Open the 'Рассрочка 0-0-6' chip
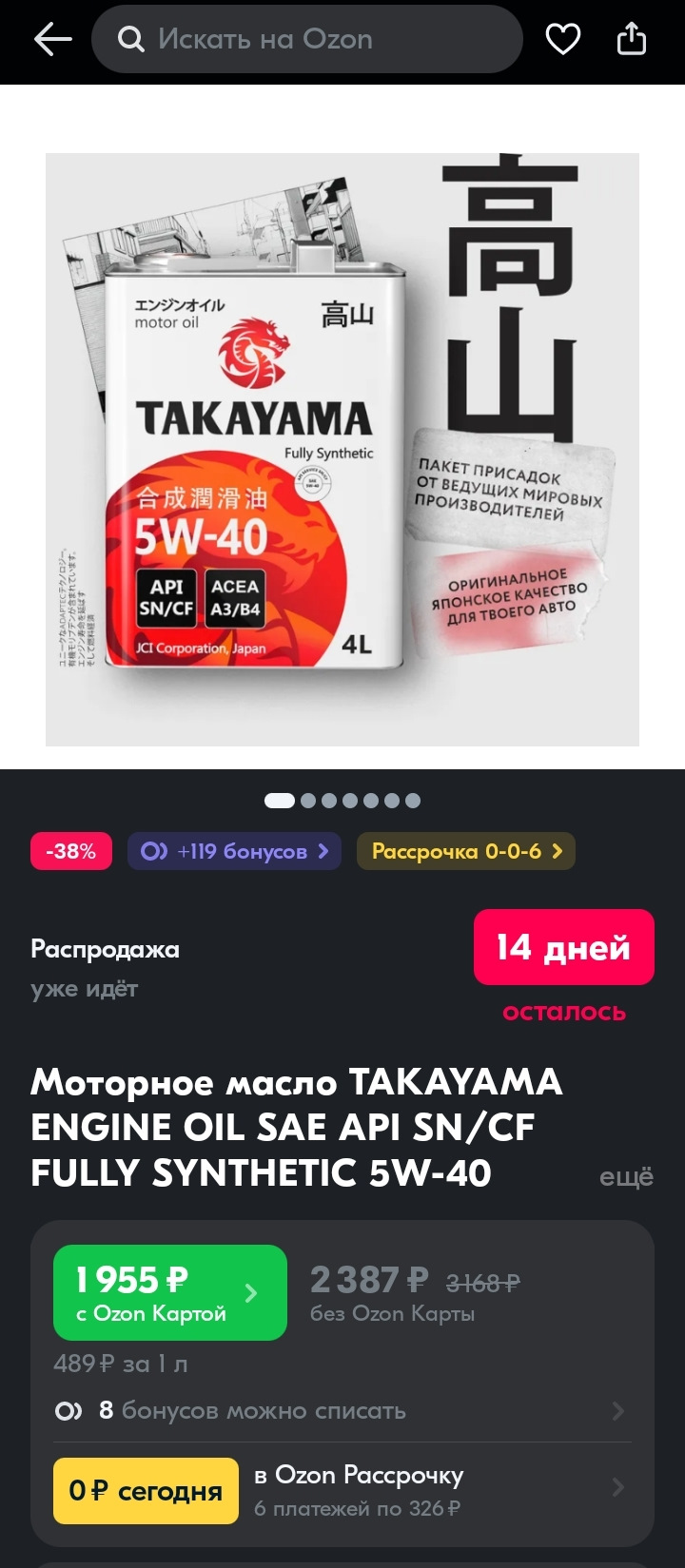This screenshot has height=1568, width=685. [465, 851]
